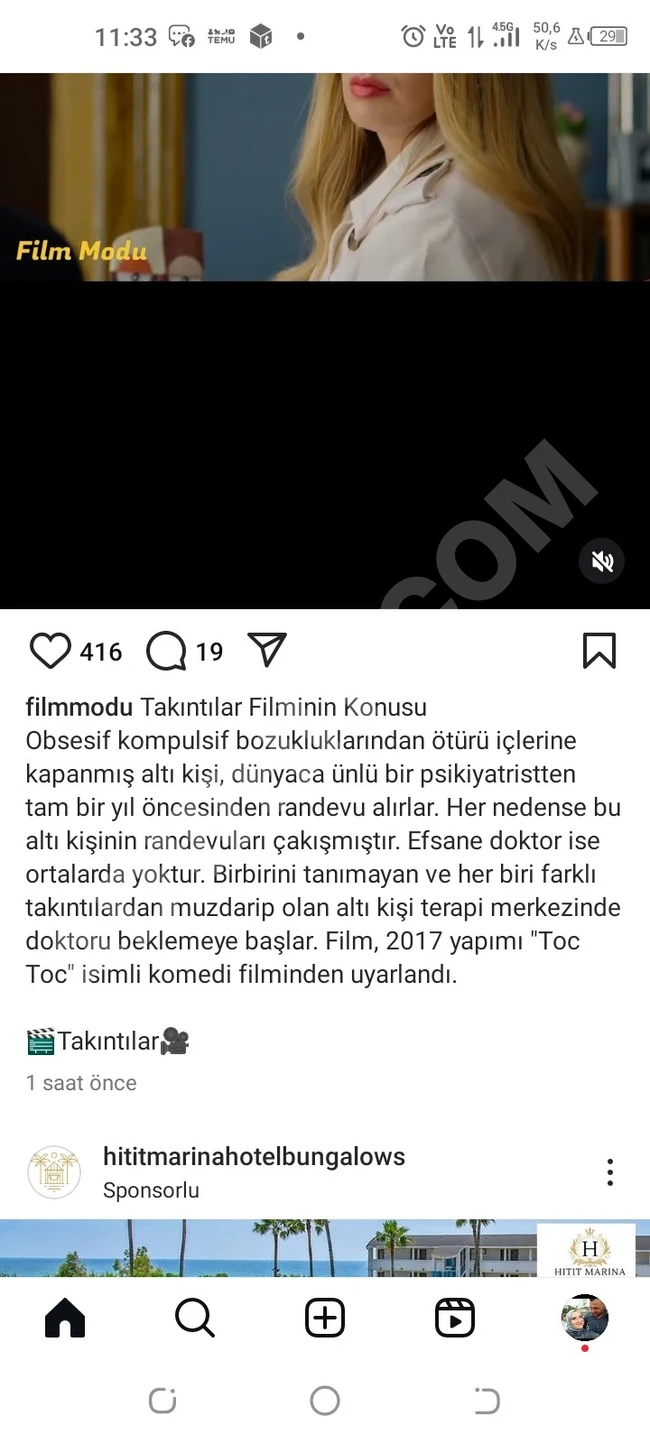Unmute the video sound
Viewport: 650px width, 1444px height.
click(602, 562)
